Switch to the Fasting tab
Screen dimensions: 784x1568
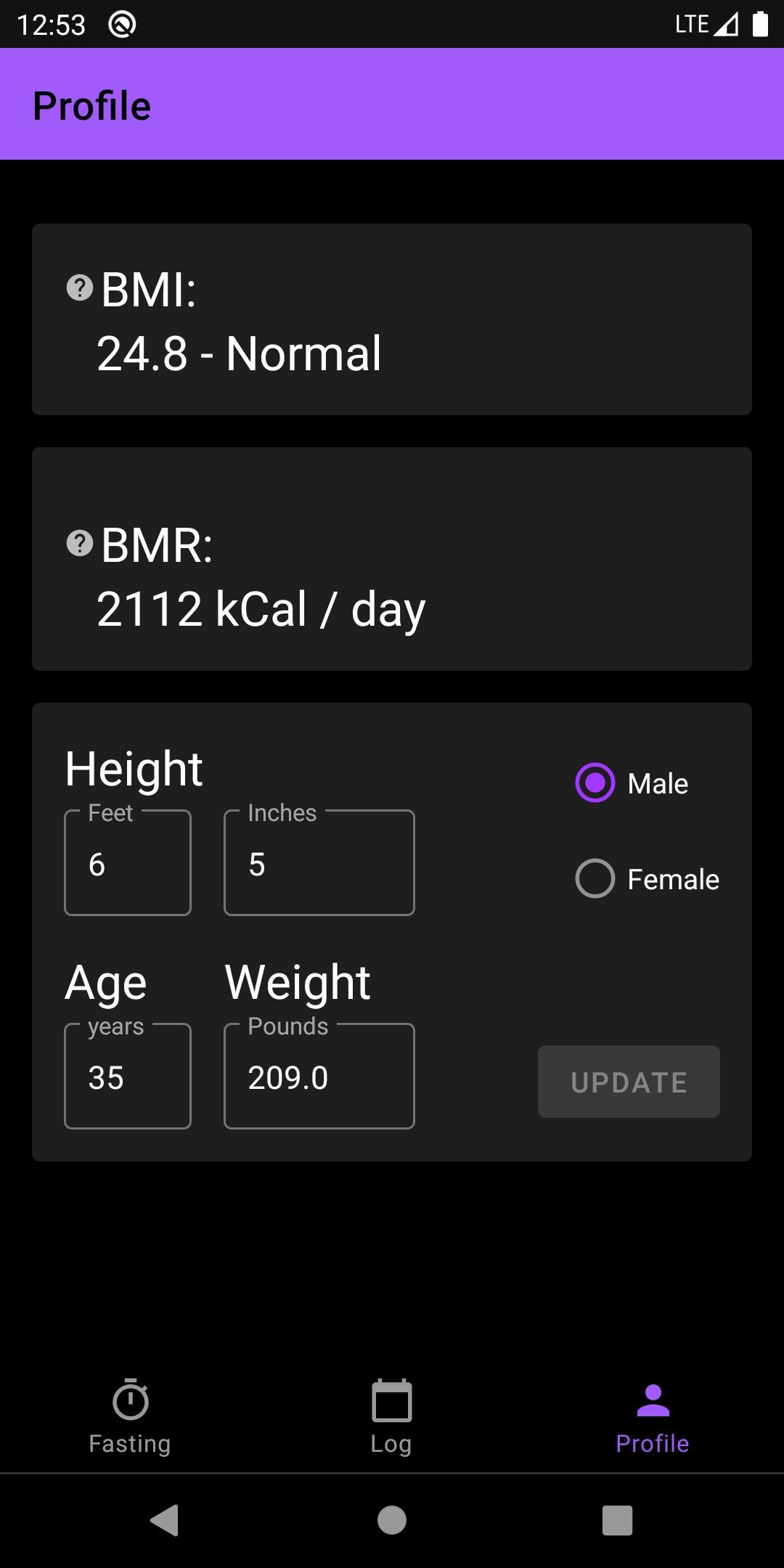(131, 1417)
